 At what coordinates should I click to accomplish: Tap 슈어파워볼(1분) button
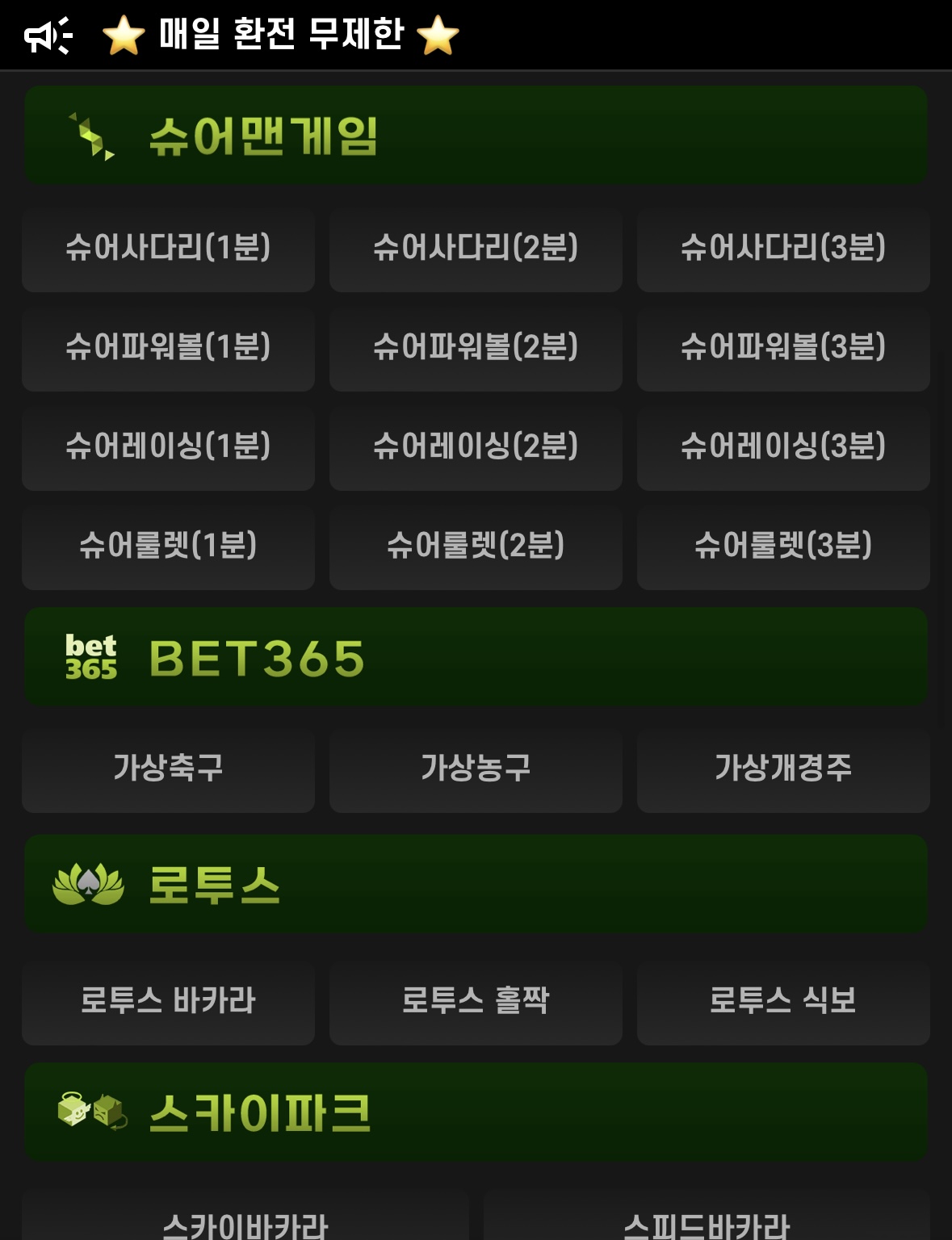tap(168, 347)
